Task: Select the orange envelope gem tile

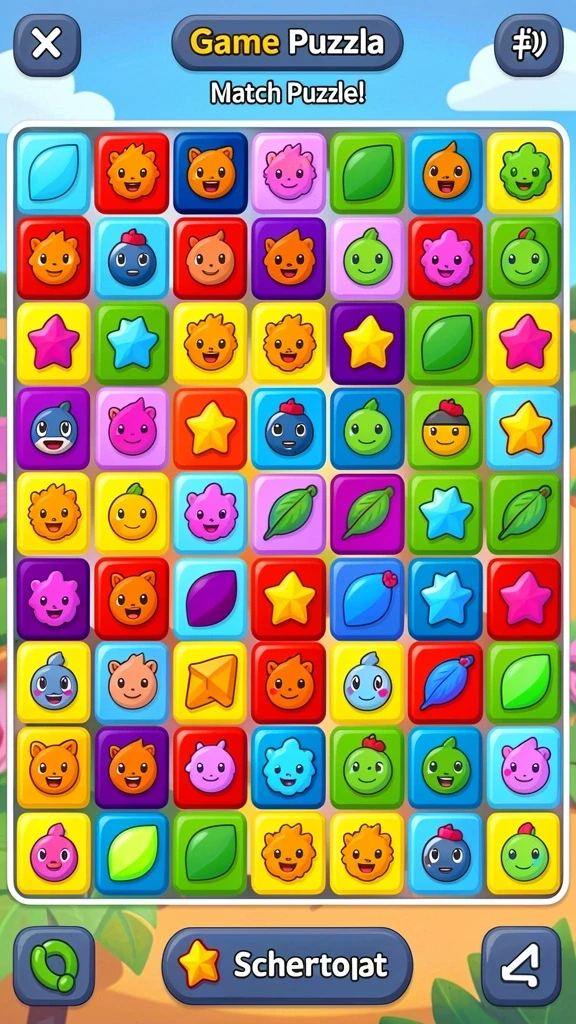Action: 210,682
